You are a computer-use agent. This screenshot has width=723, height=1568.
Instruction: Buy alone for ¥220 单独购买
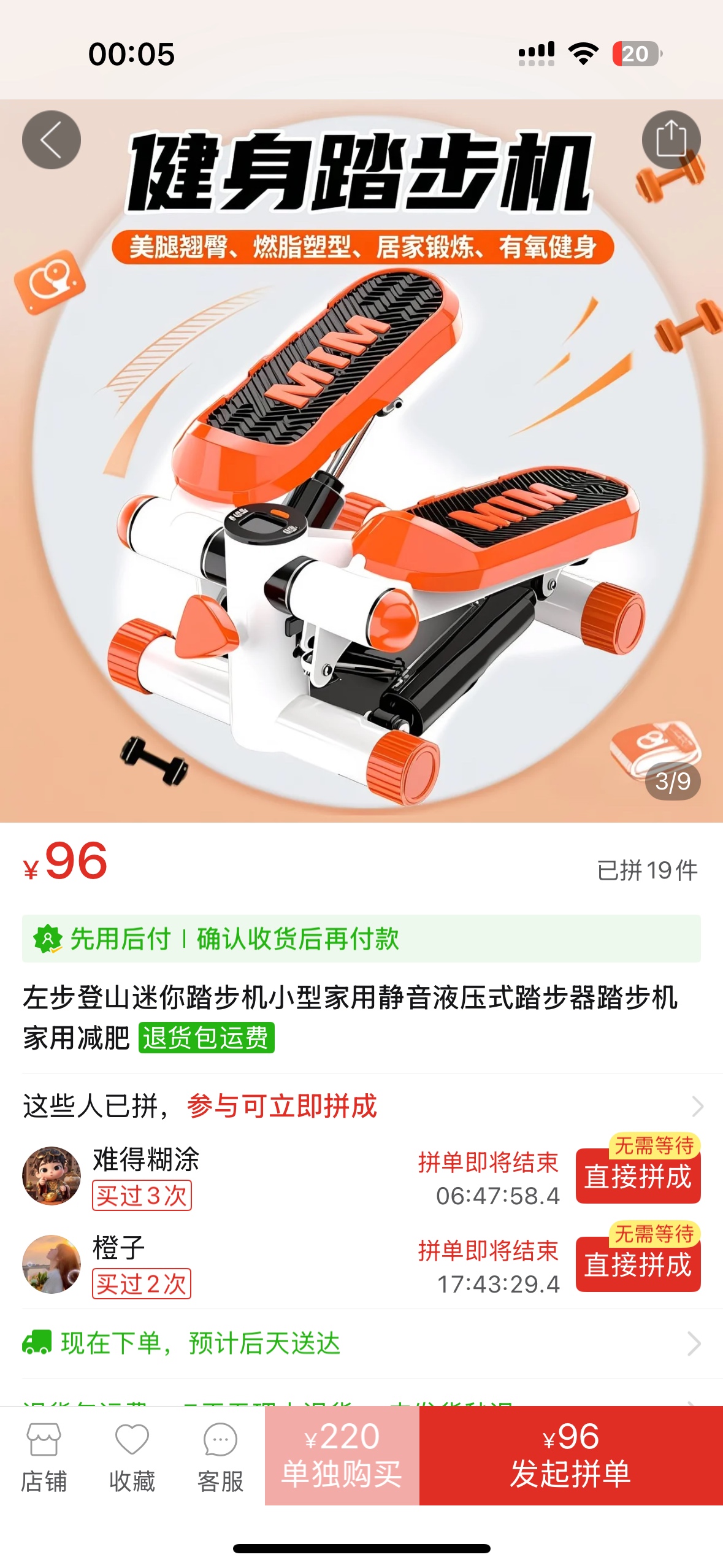(x=342, y=1455)
